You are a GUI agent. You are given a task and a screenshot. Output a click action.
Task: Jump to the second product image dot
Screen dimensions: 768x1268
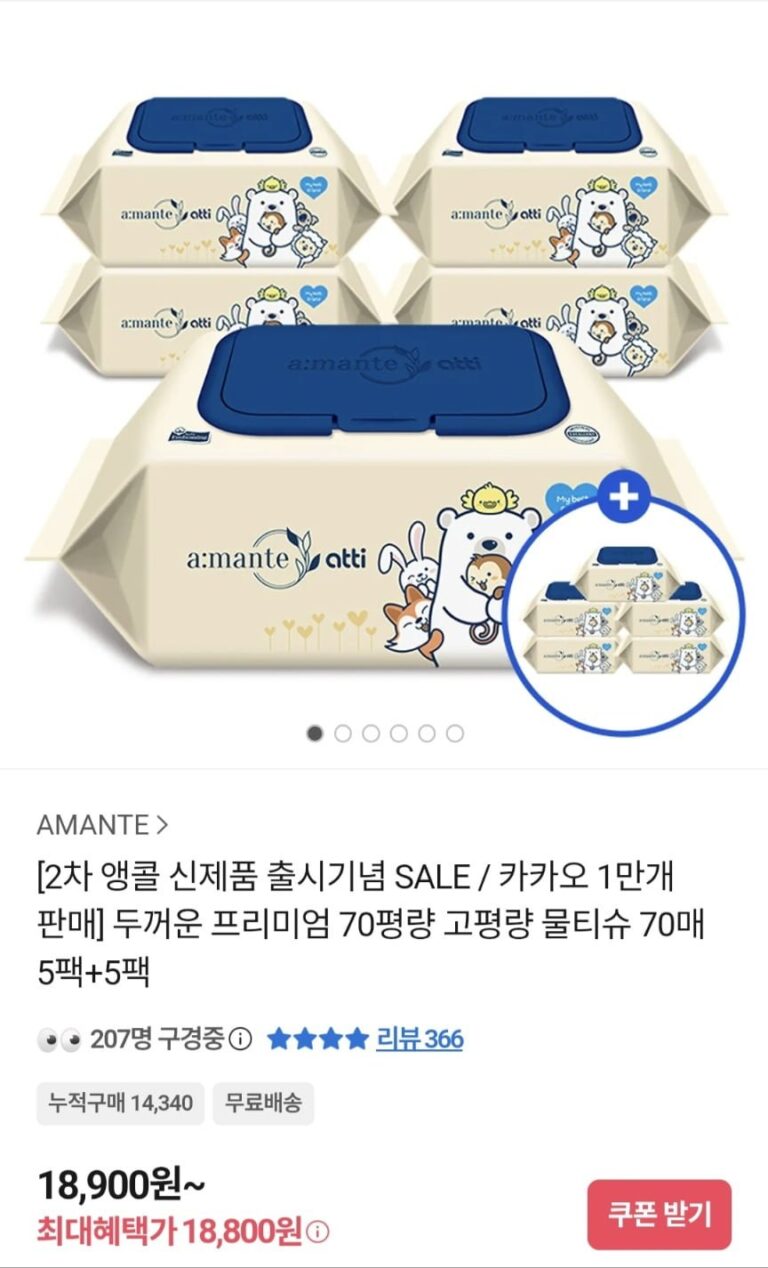tap(343, 734)
